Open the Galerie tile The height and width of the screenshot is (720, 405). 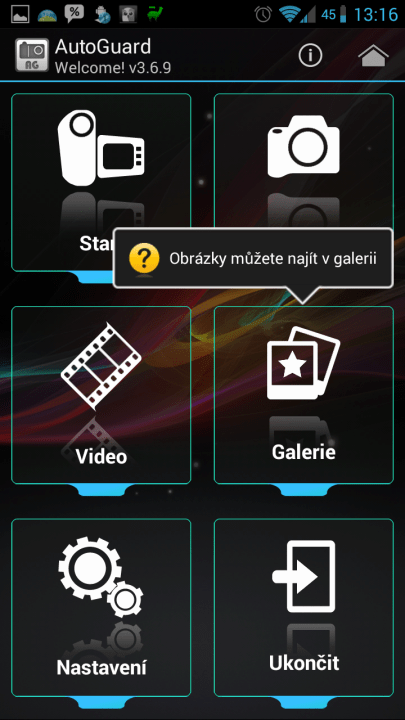(x=304, y=395)
